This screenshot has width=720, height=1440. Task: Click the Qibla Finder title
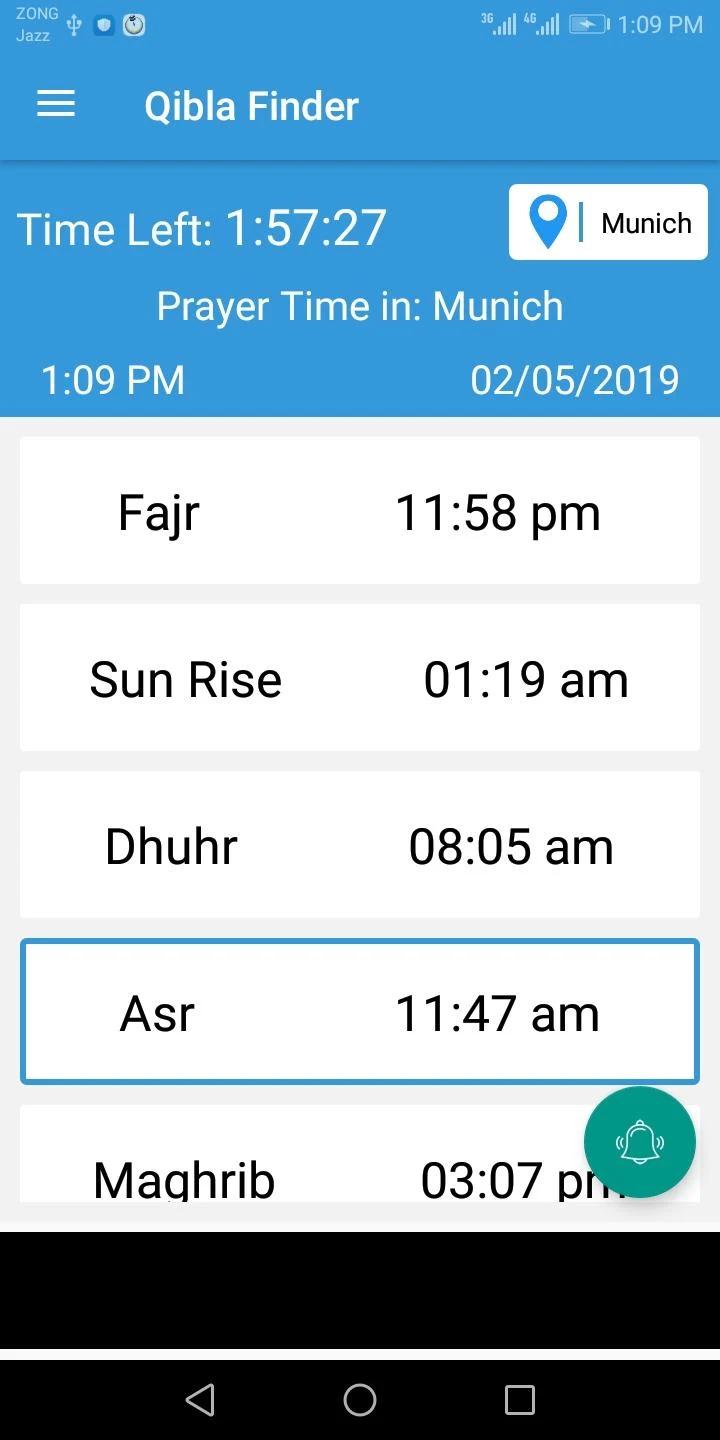pos(251,105)
